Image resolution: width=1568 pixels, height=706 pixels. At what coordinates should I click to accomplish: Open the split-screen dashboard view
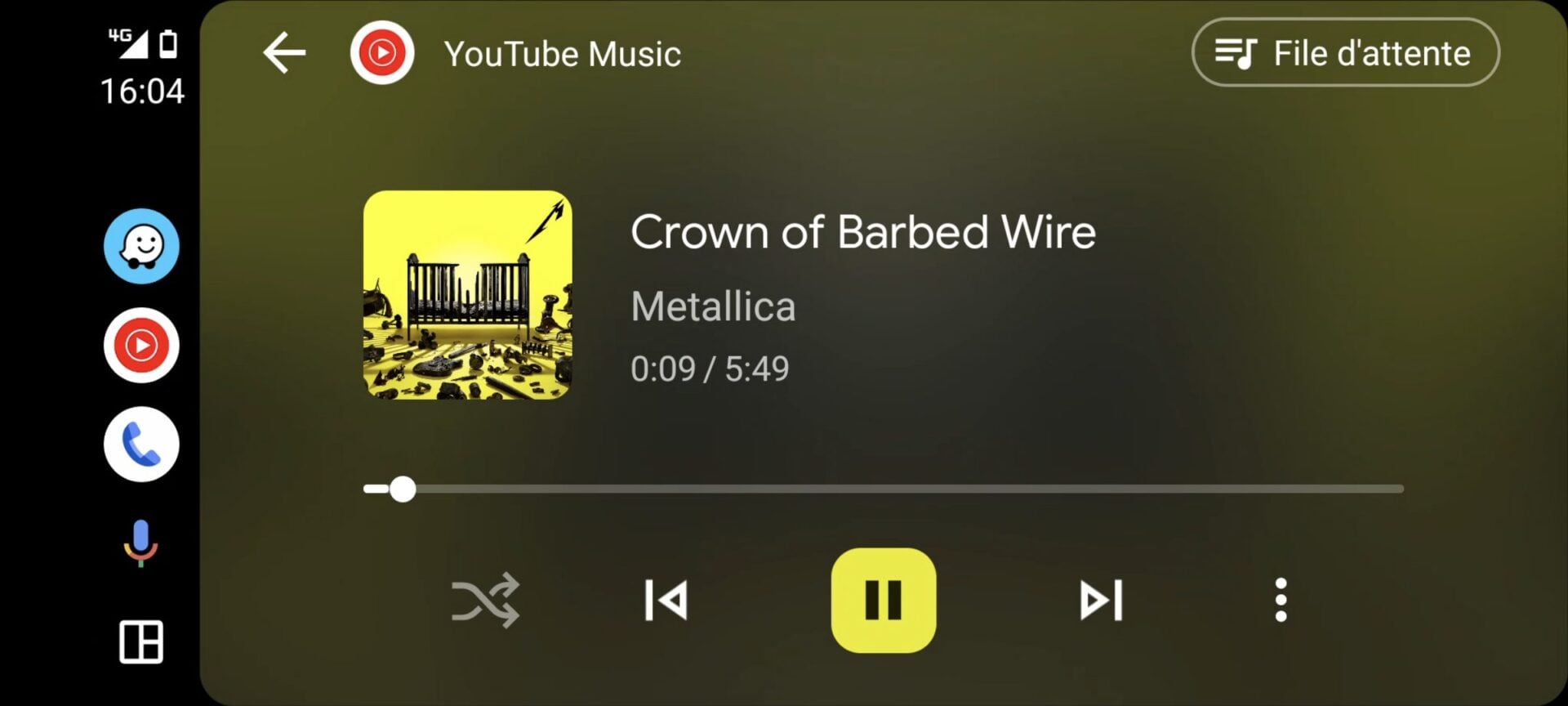141,641
